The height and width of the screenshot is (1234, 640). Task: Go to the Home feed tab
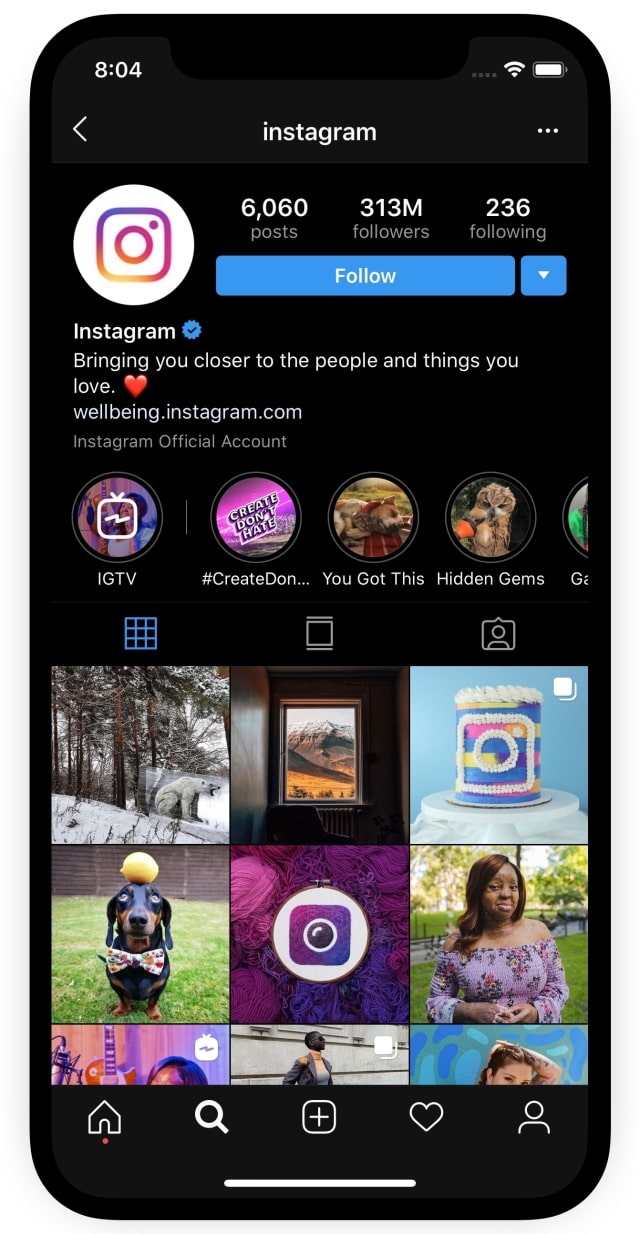tap(104, 1117)
